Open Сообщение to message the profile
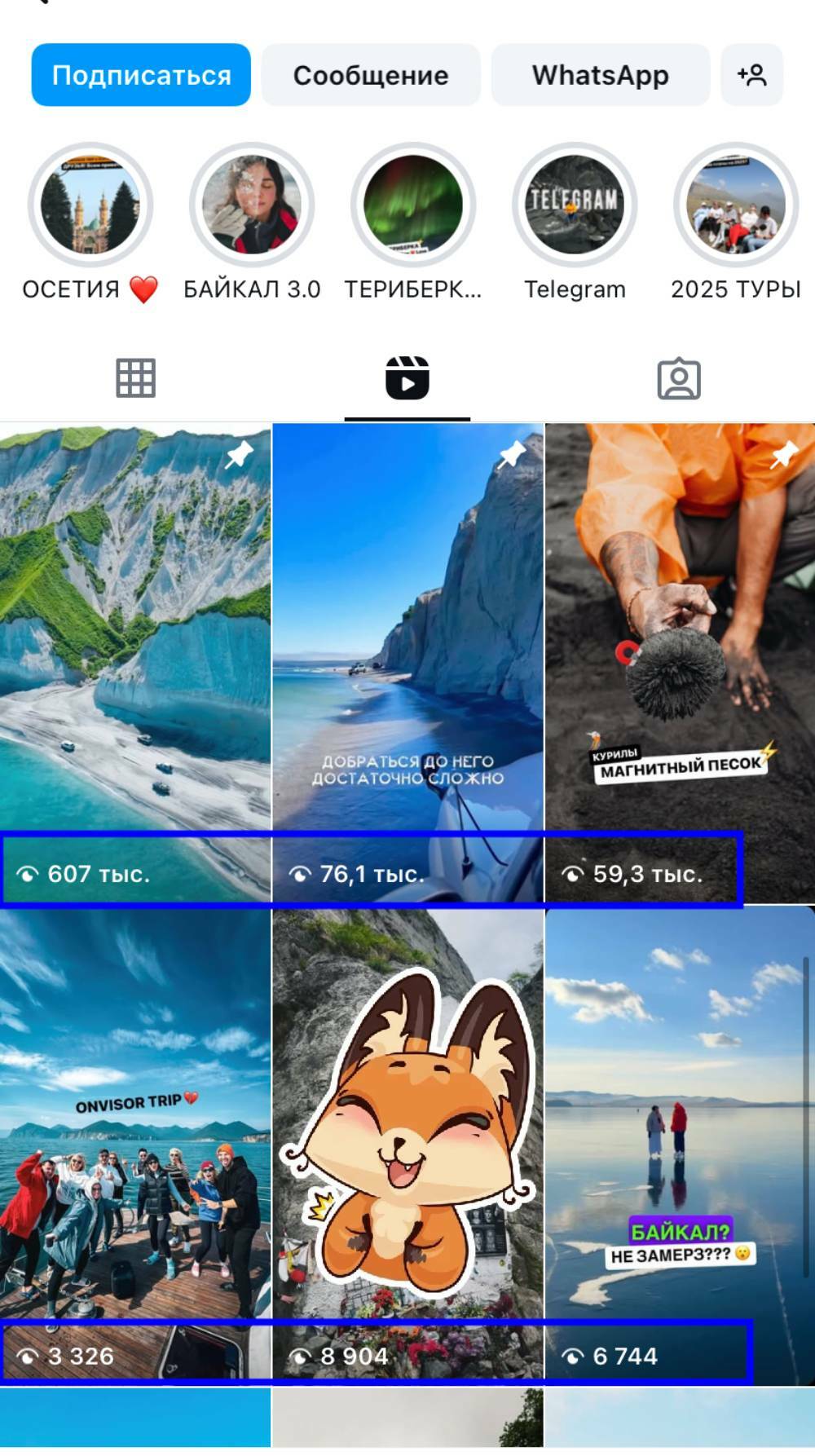 click(371, 75)
